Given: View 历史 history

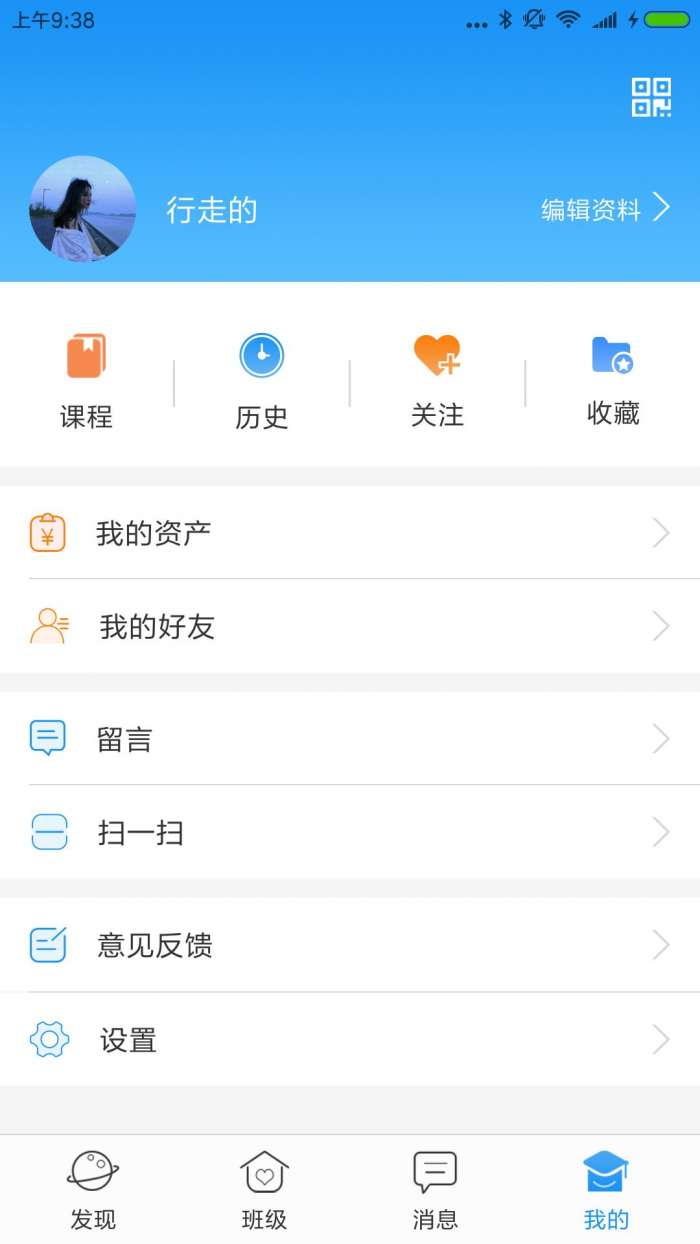Looking at the screenshot, I should click(262, 382).
